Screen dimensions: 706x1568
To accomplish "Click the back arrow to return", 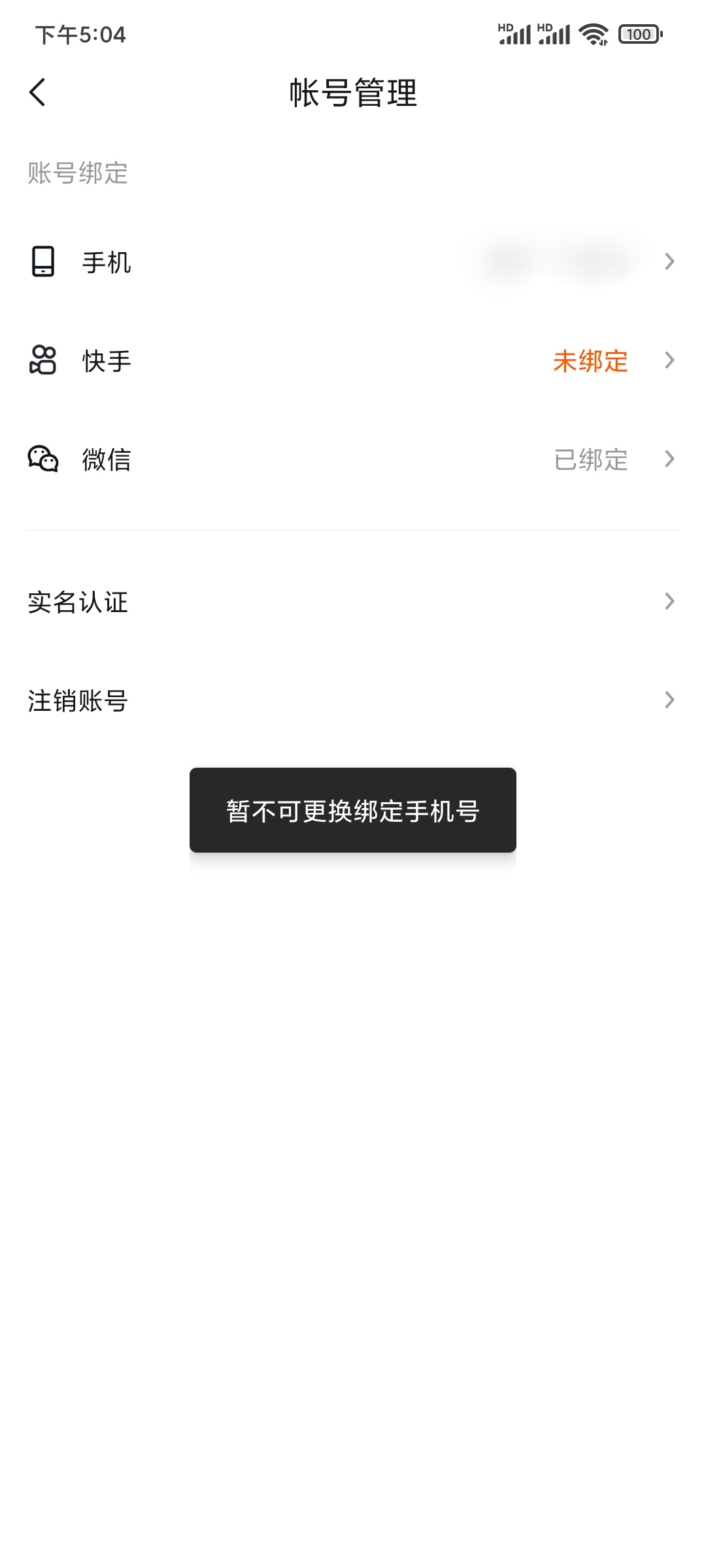I will 37,93.
